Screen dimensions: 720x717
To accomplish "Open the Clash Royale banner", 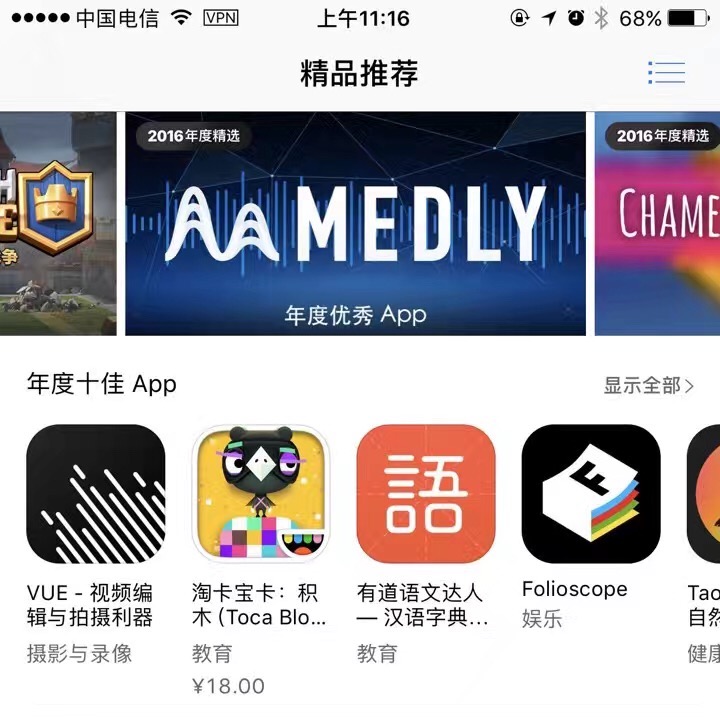I will click(x=58, y=224).
